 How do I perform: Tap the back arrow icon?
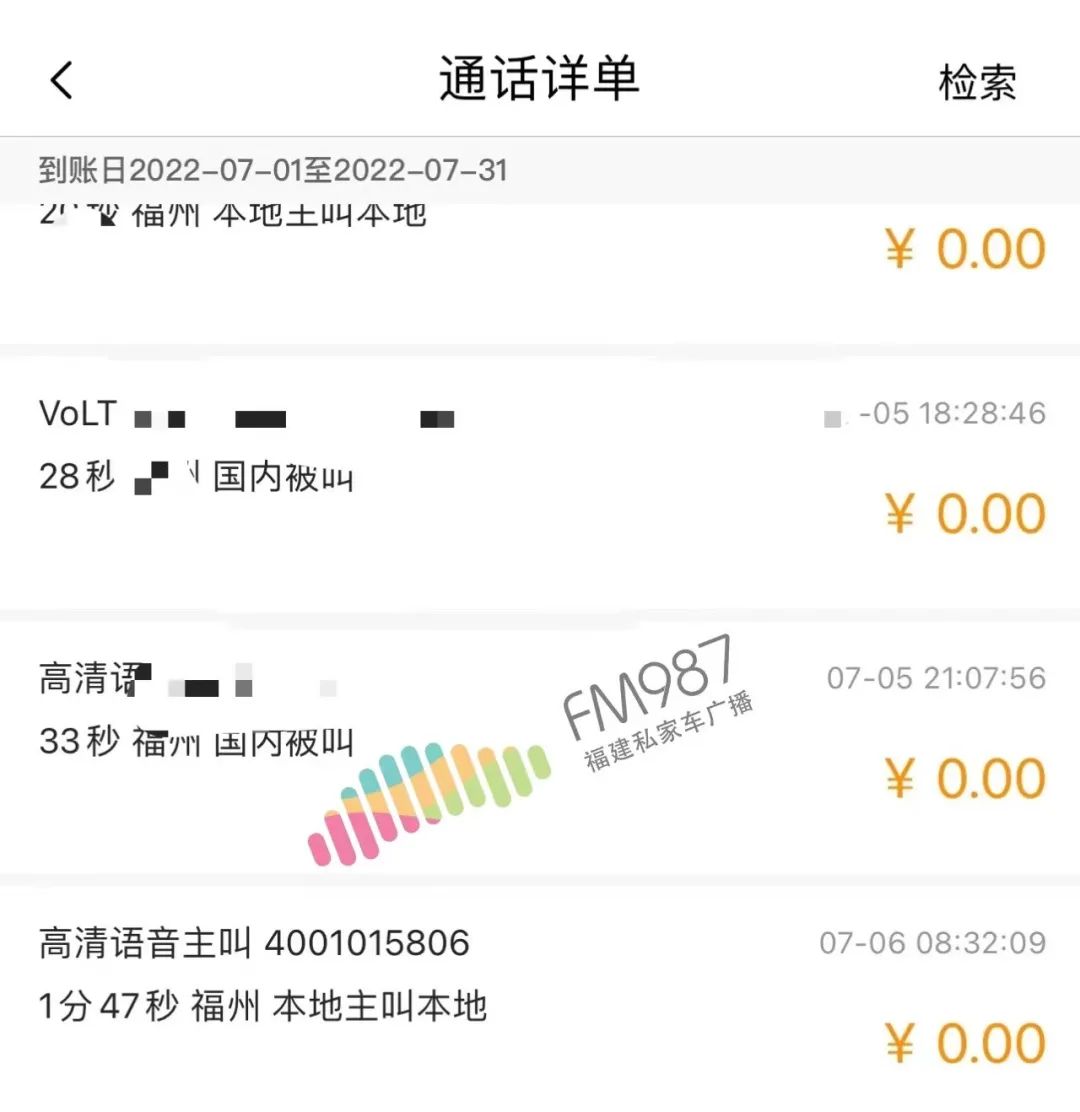coord(62,80)
